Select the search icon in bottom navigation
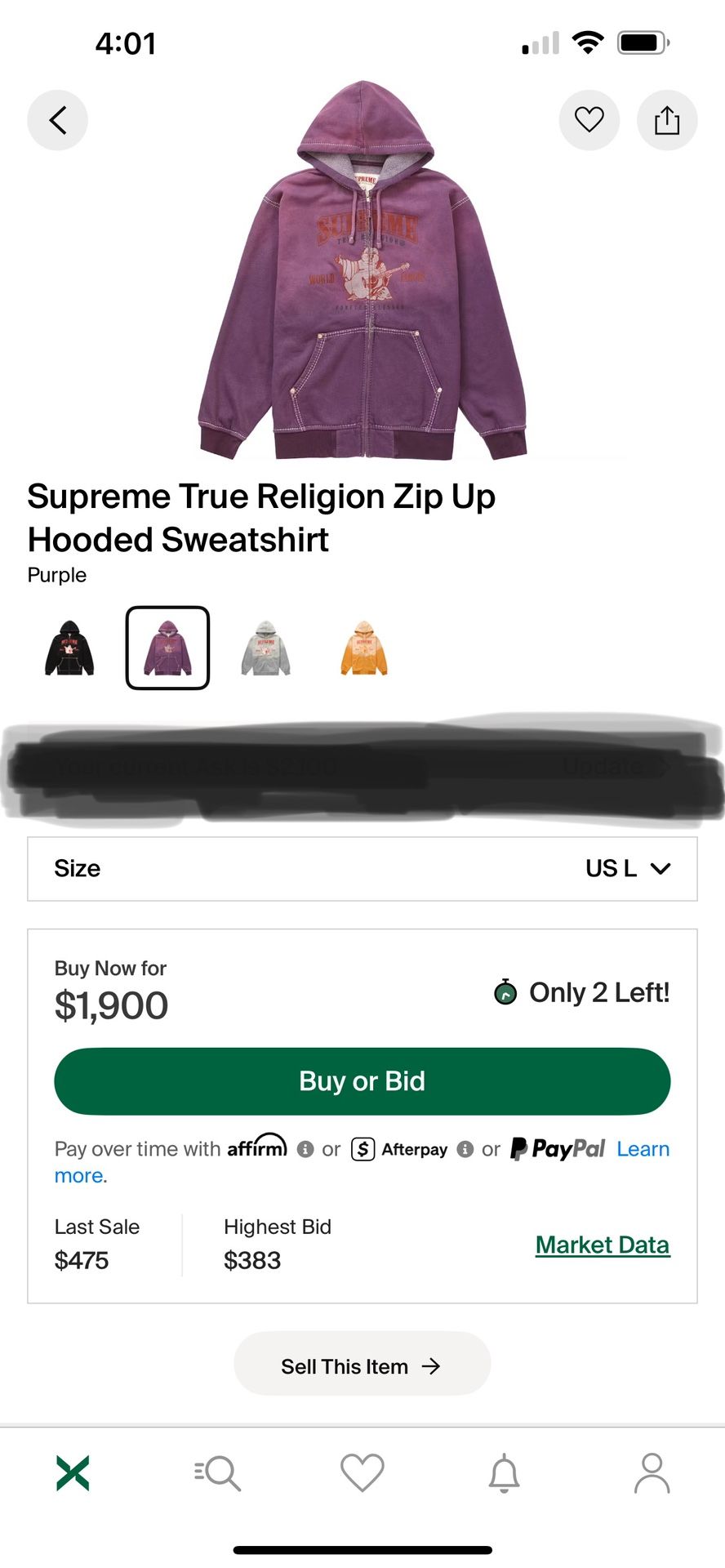725x1568 pixels. [217, 1472]
